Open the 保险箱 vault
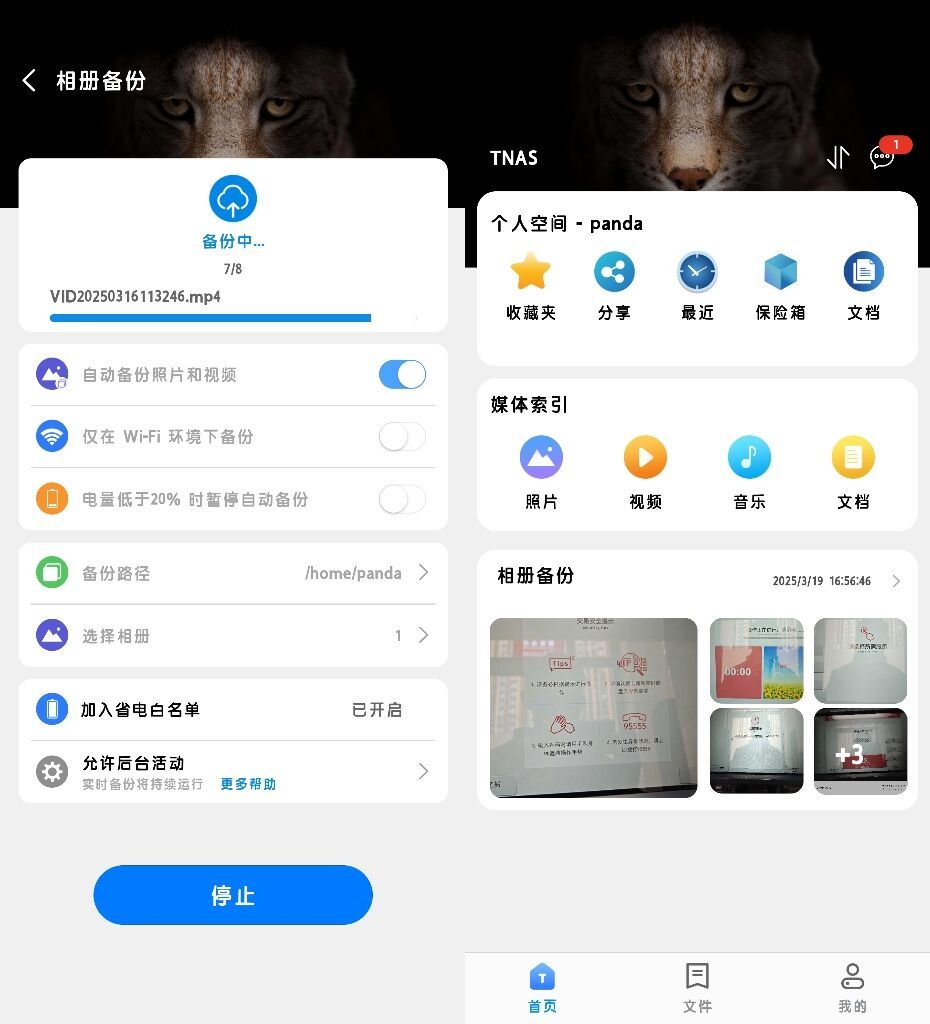The height and width of the screenshot is (1024, 930). [780, 285]
